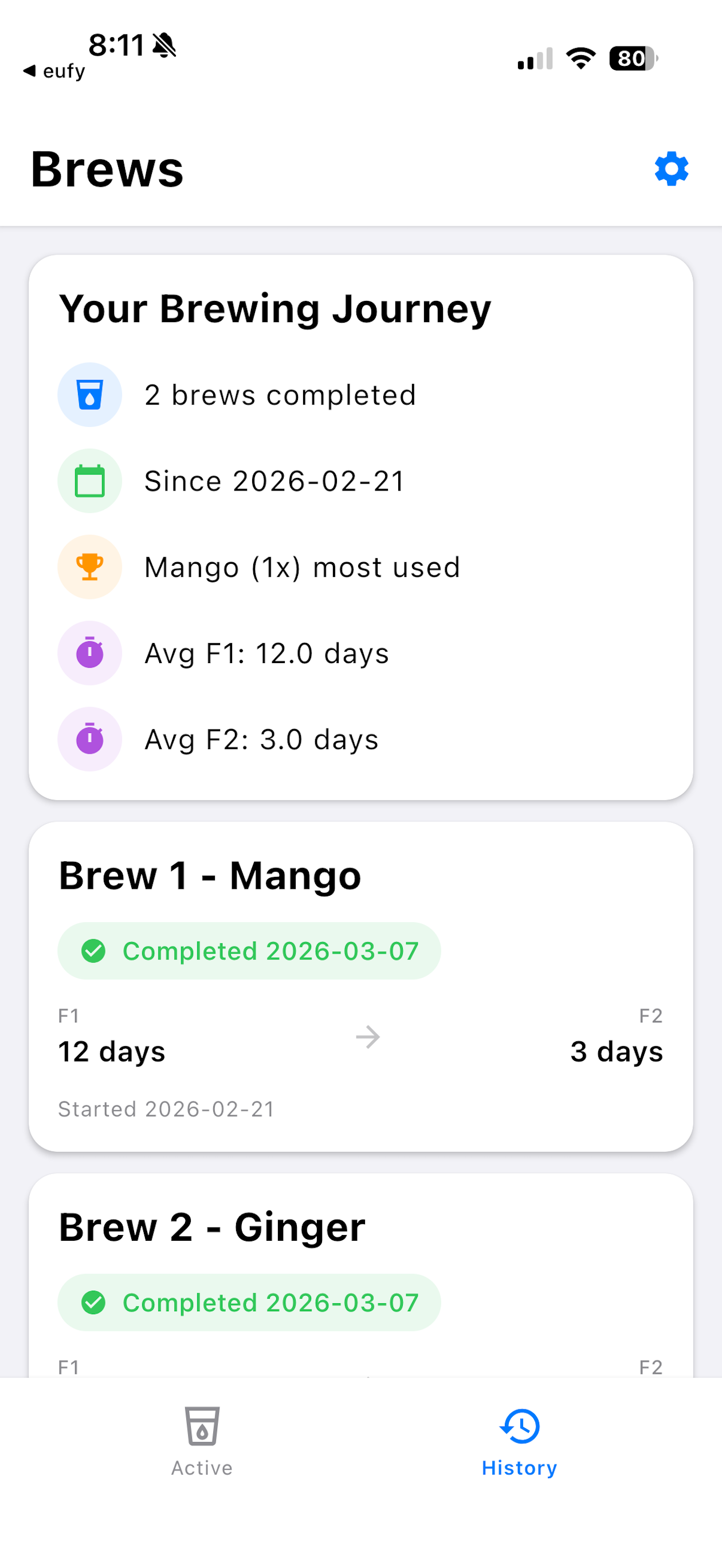Viewport: 722px width, 1568px height.
Task: Click the checkmark on Brew 2 completed badge
Action: [x=95, y=1303]
